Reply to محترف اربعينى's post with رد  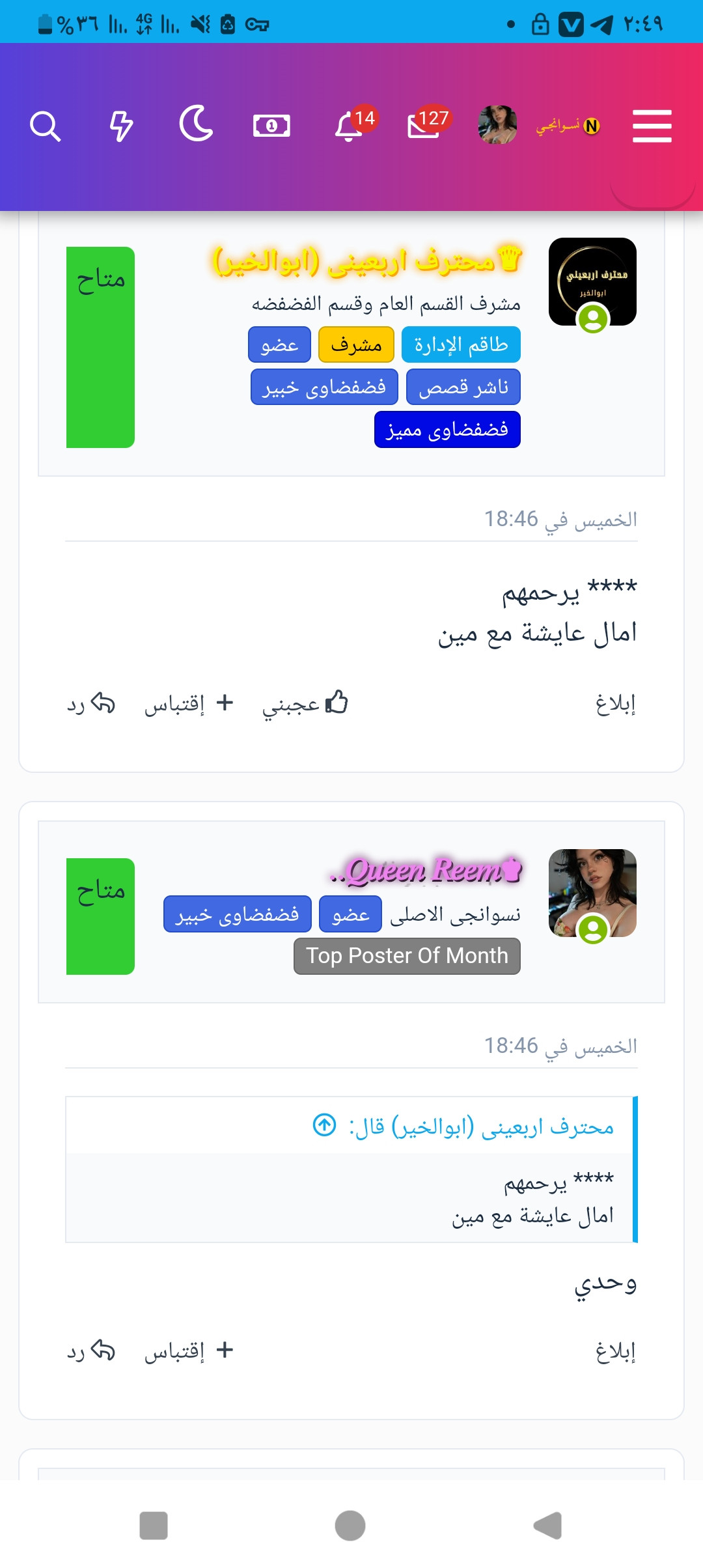coord(91,703)
